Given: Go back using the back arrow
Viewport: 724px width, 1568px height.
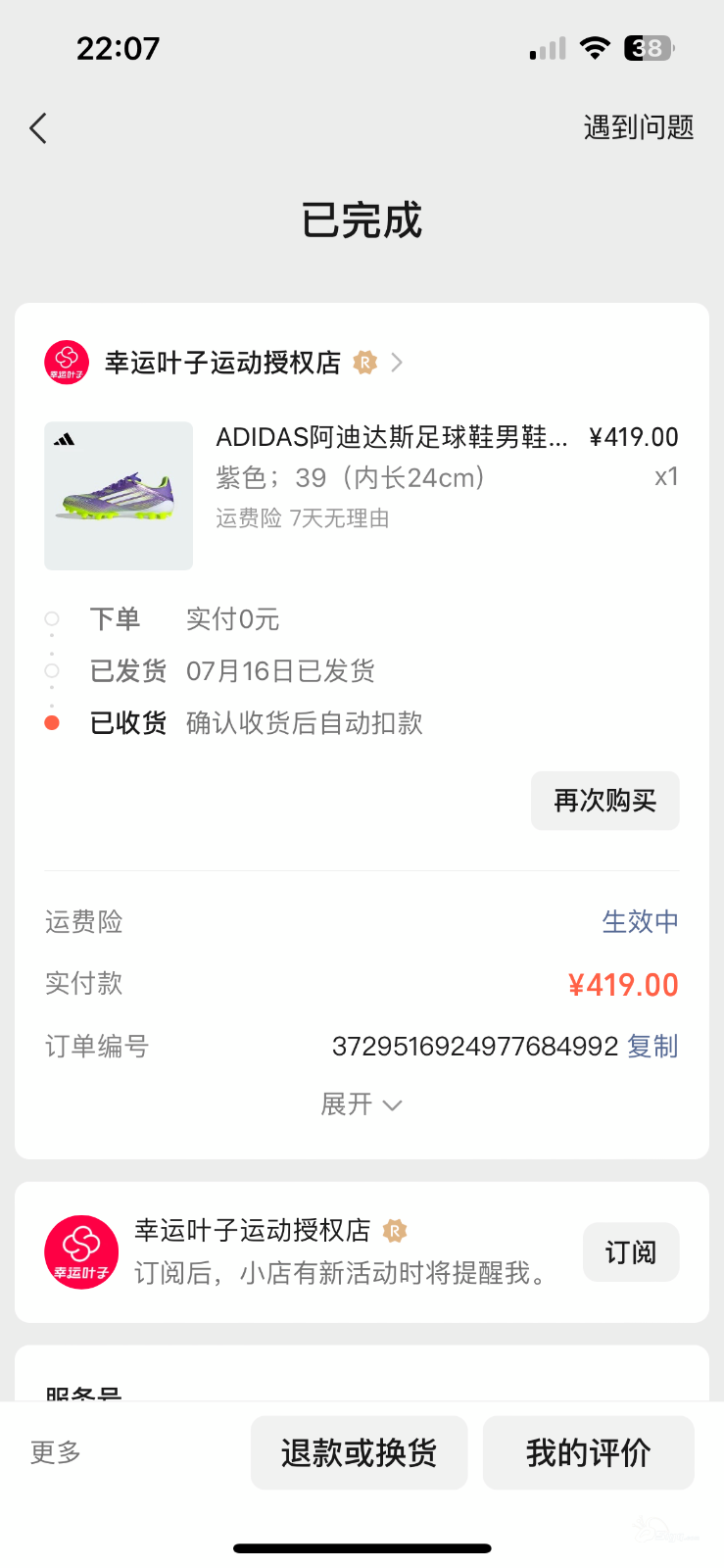Looking at the screenshot, I should [39, 128].
